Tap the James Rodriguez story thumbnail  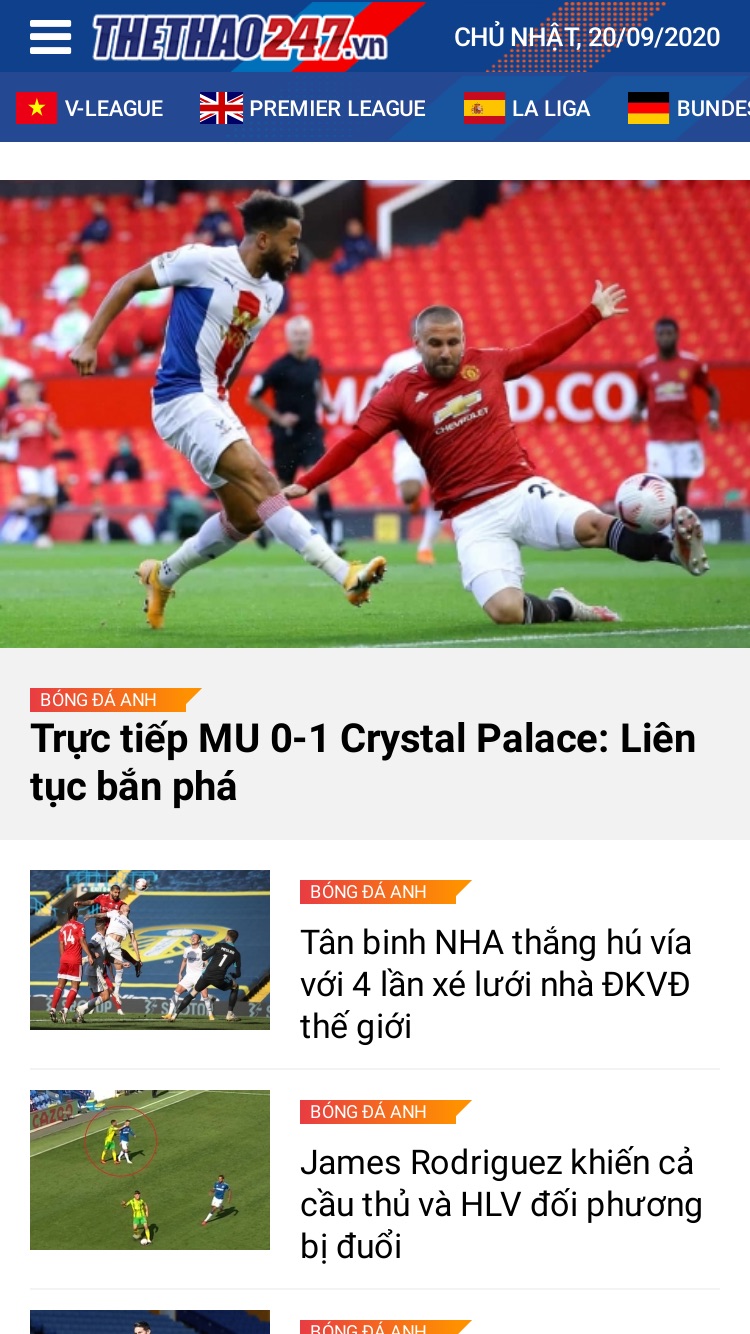point(150,1170)
